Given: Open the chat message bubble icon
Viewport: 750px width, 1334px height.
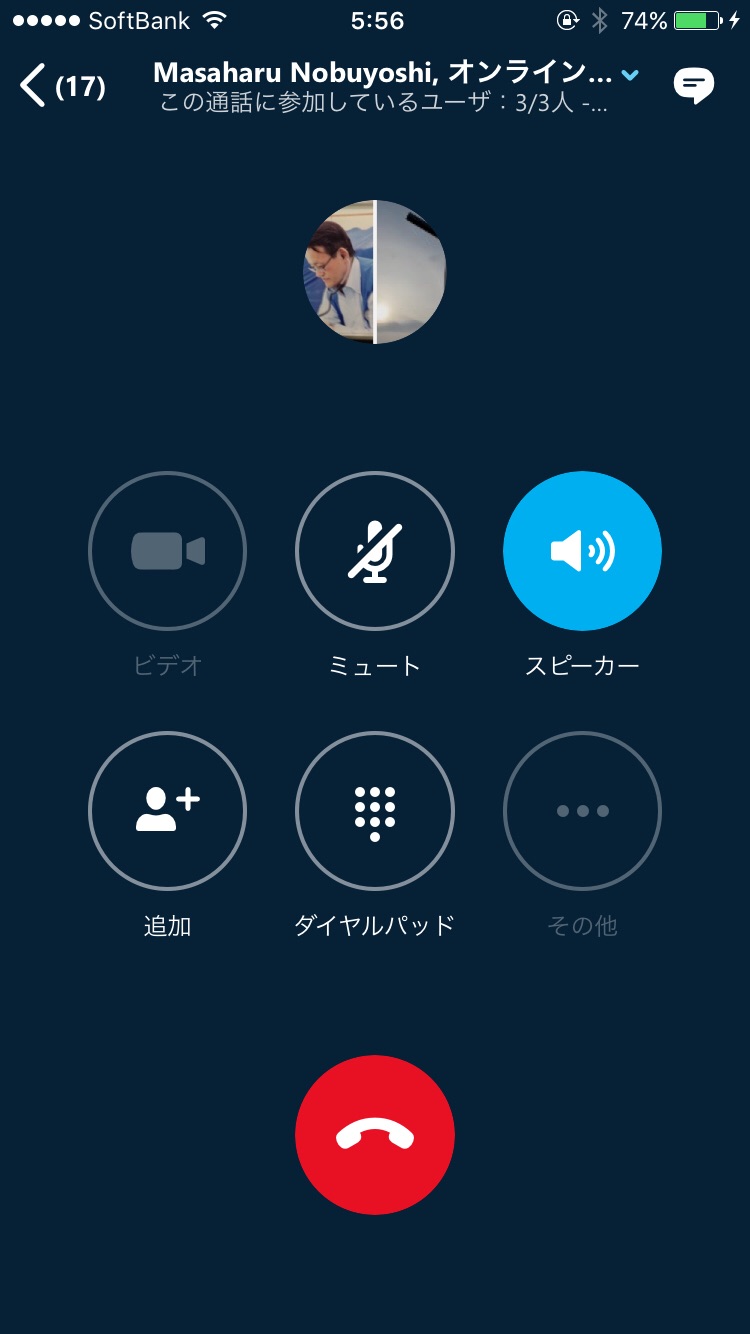Looking at the screenshot, I should [x=693, y=86].
